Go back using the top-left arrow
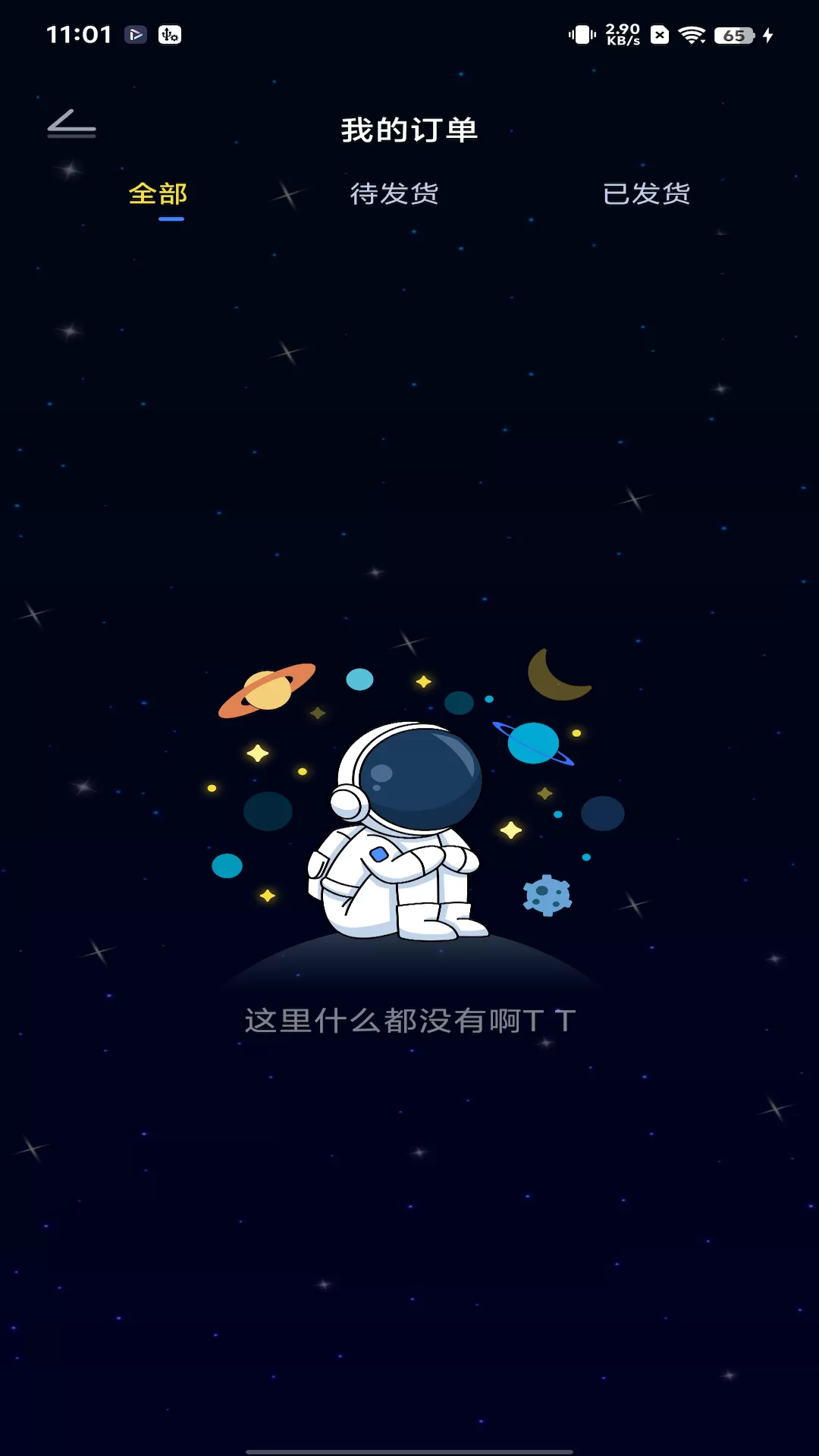The width and height of the screenshot is (819, 1456). pyautogui.click(x=71, y=124)
